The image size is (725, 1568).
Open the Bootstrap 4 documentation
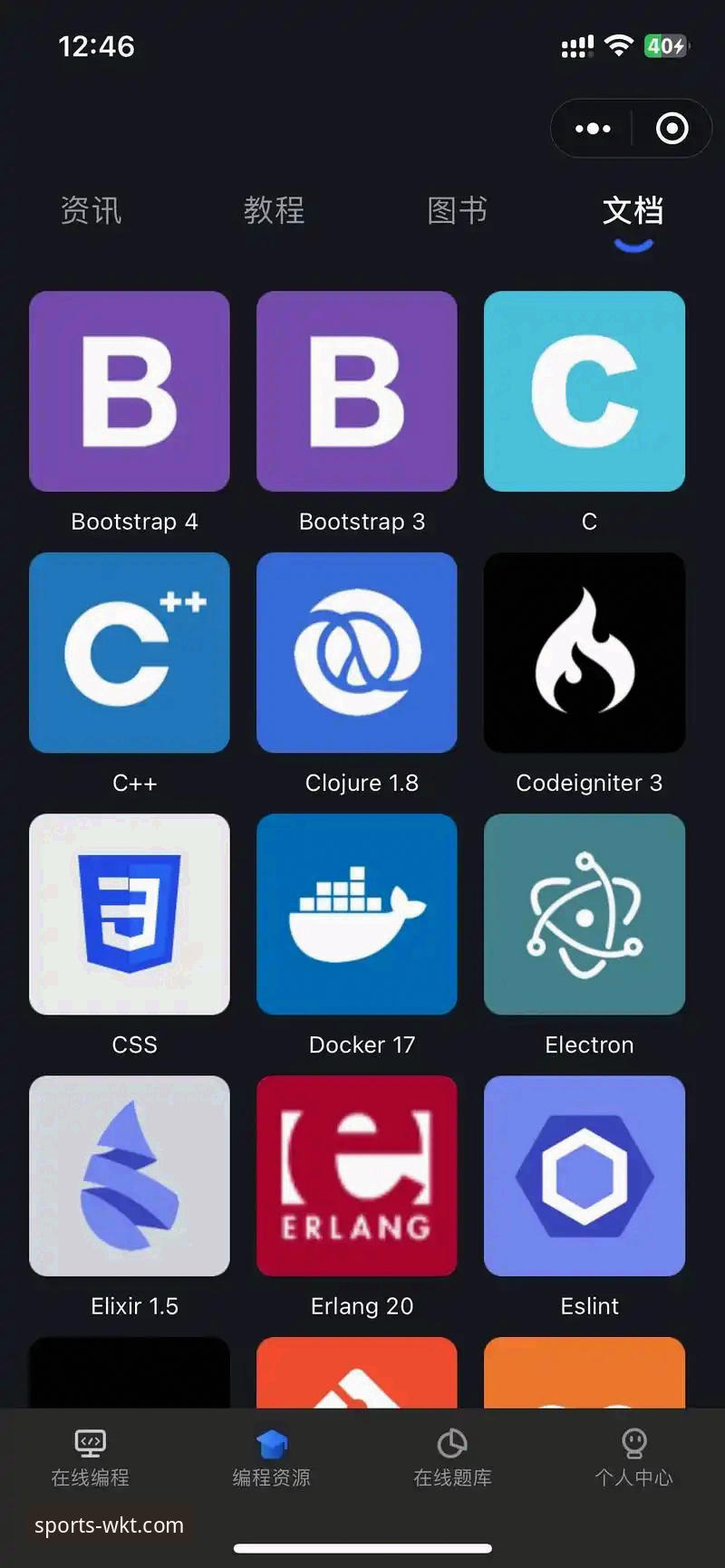(x=130, y=391)
